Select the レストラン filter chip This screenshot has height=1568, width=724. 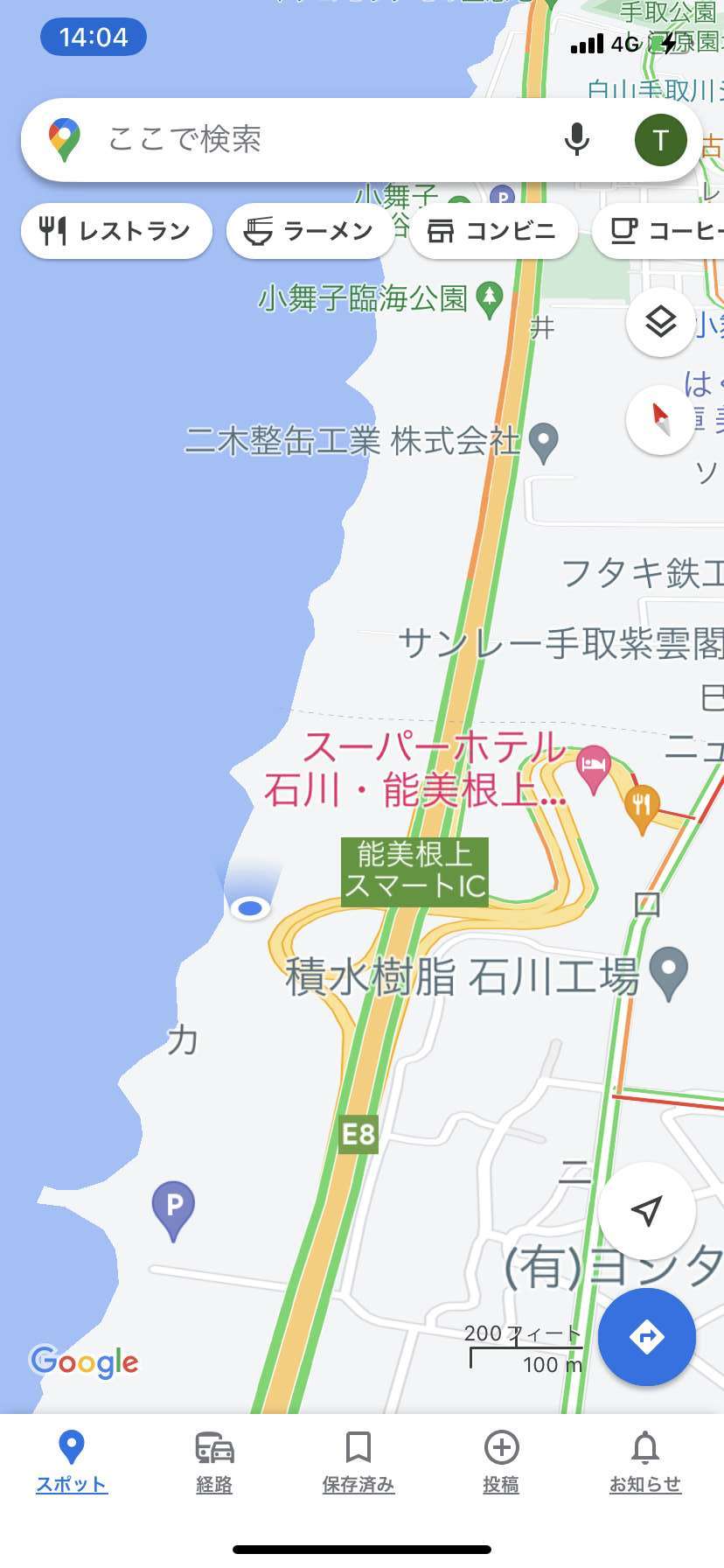(x=116, y=231)
